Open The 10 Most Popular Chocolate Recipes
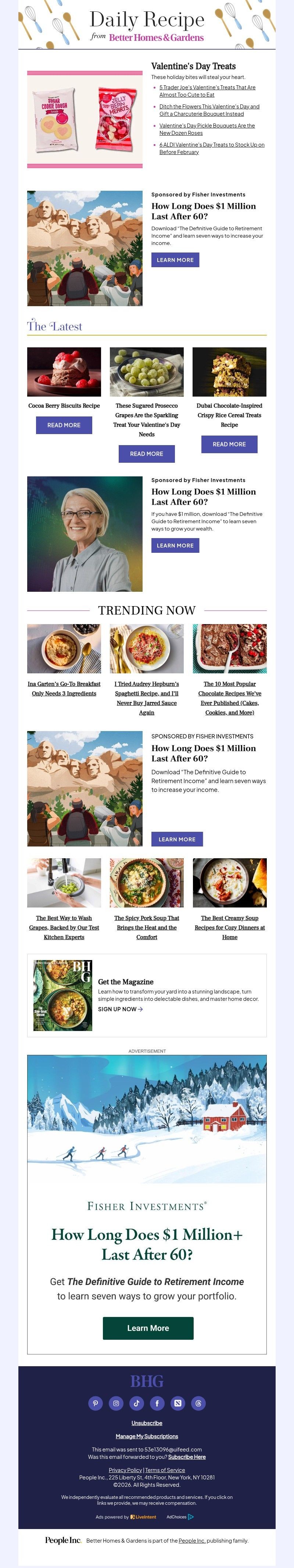294x1568 pixels. coord(229,698)
